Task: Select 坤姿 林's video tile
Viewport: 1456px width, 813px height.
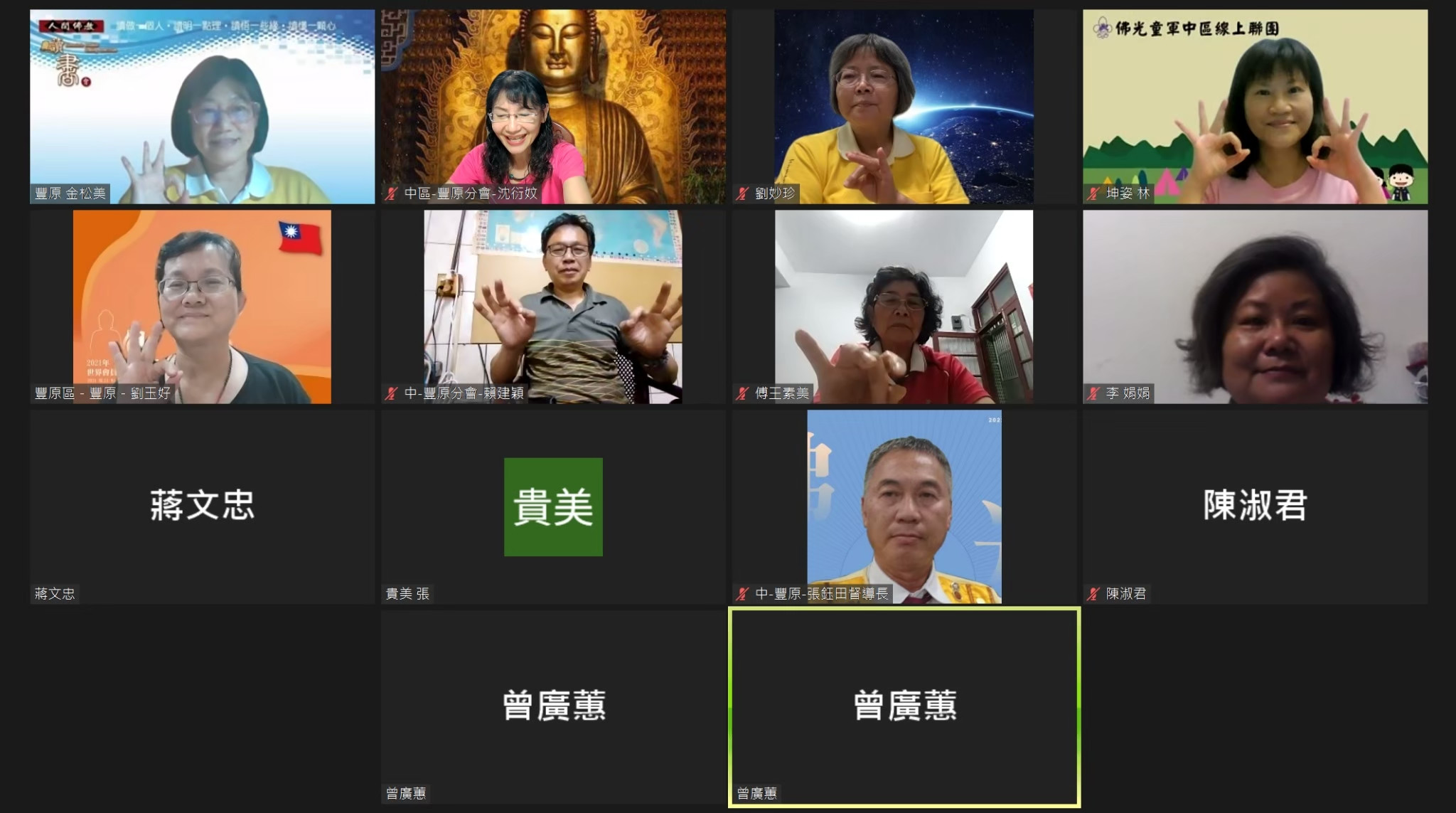Action: 1255,107
